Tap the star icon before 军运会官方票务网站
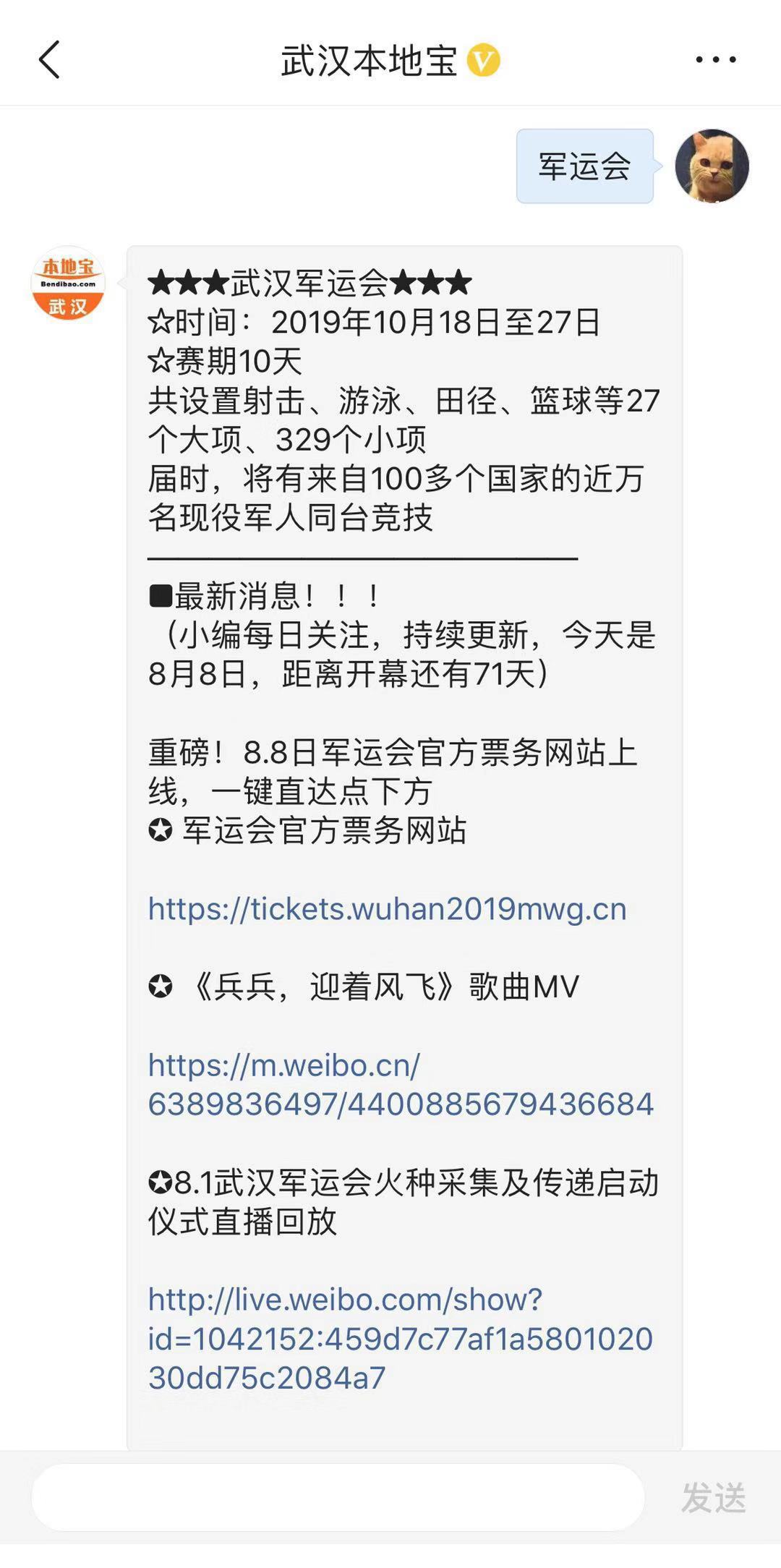The image size is (781, 1568). pyautogui.click(x=161, y=830)
